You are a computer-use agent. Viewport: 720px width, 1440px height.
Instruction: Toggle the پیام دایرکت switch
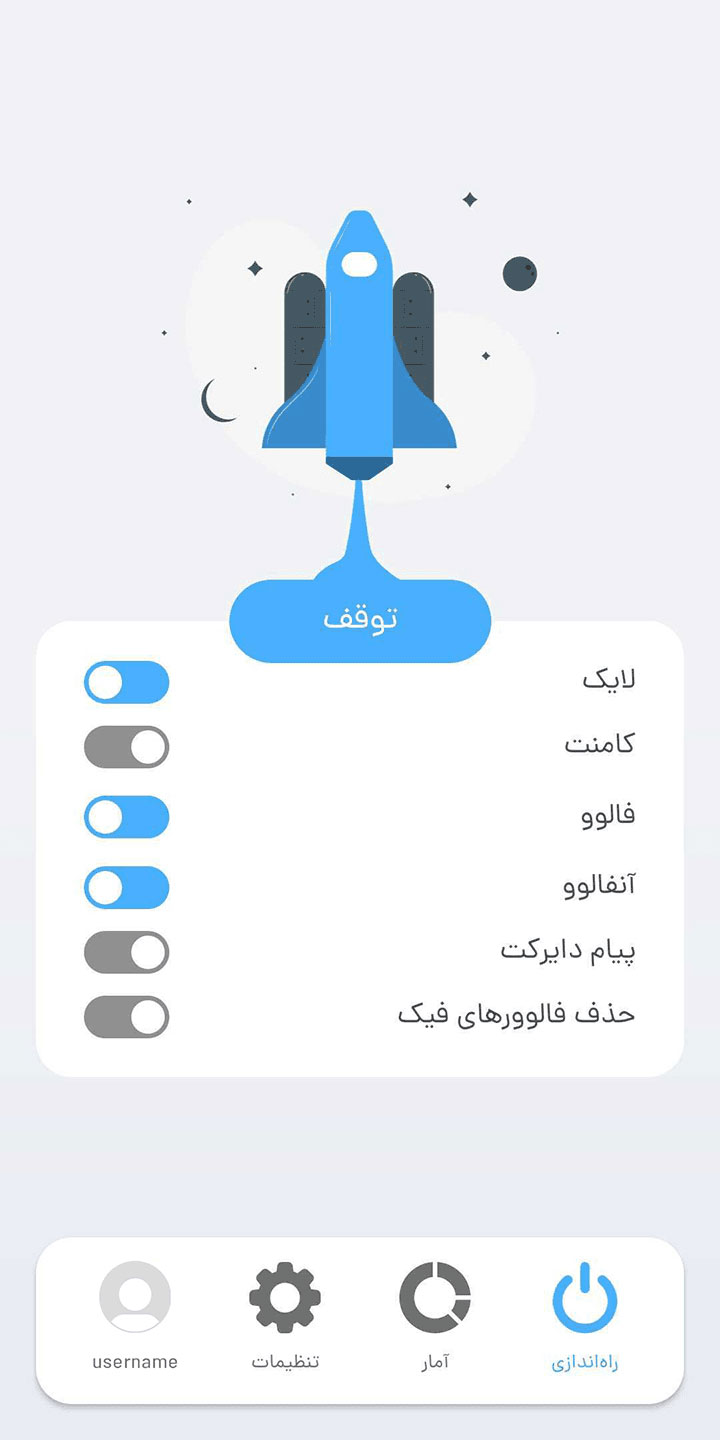(127, 952)
